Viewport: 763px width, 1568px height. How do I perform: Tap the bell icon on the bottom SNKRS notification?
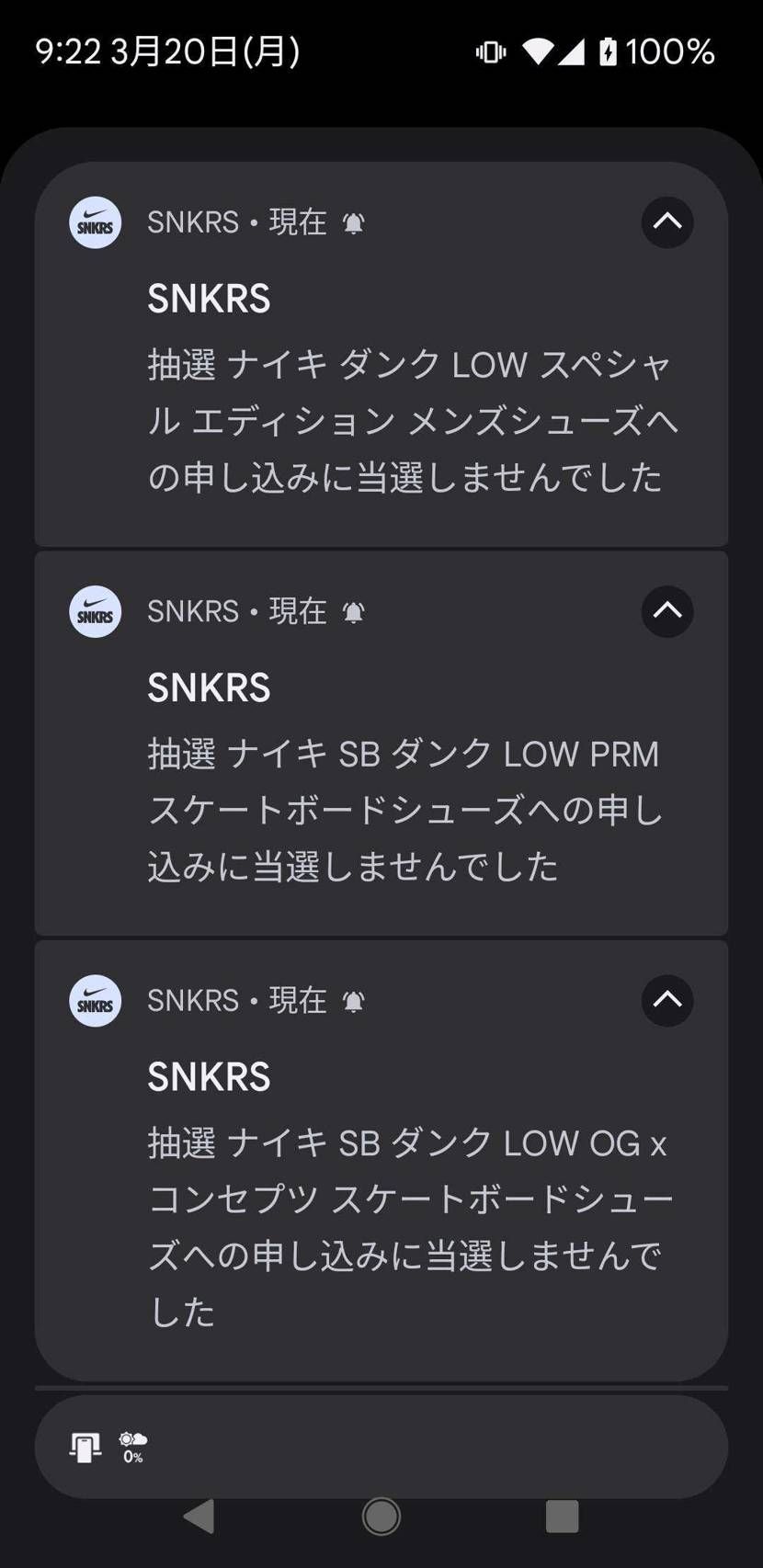(x=352, y=1001)
